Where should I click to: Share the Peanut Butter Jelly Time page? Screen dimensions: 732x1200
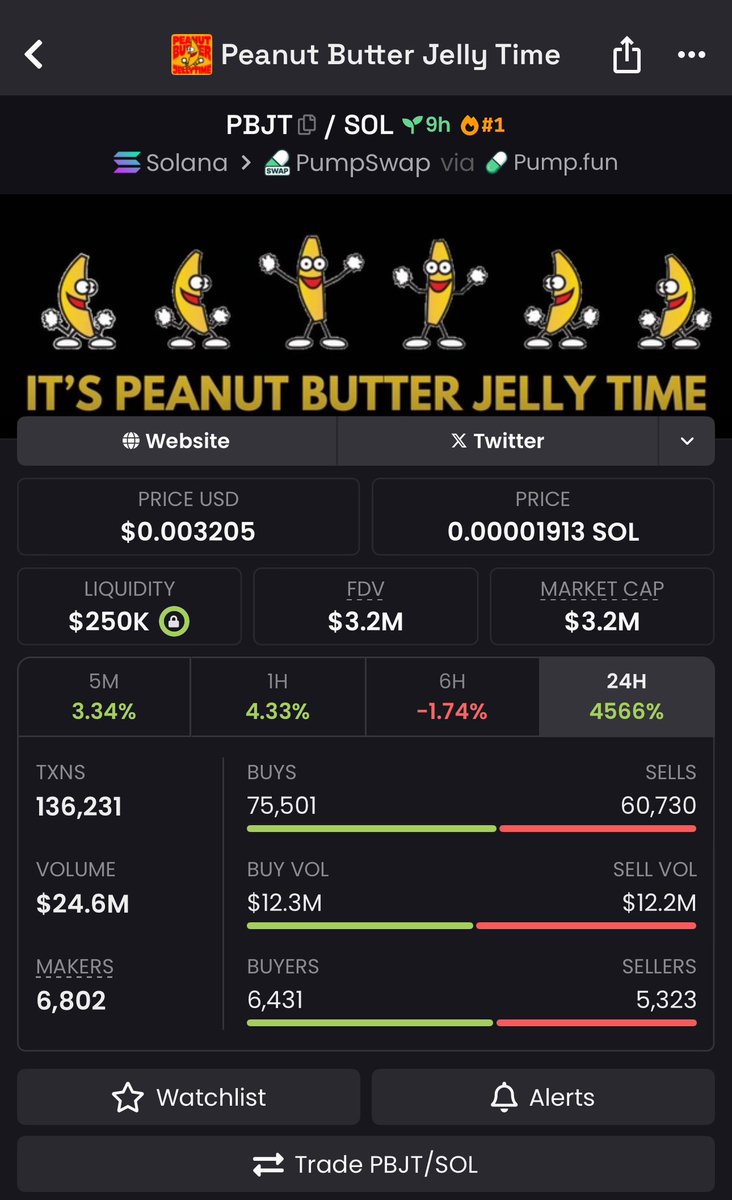tap(626, 55)
